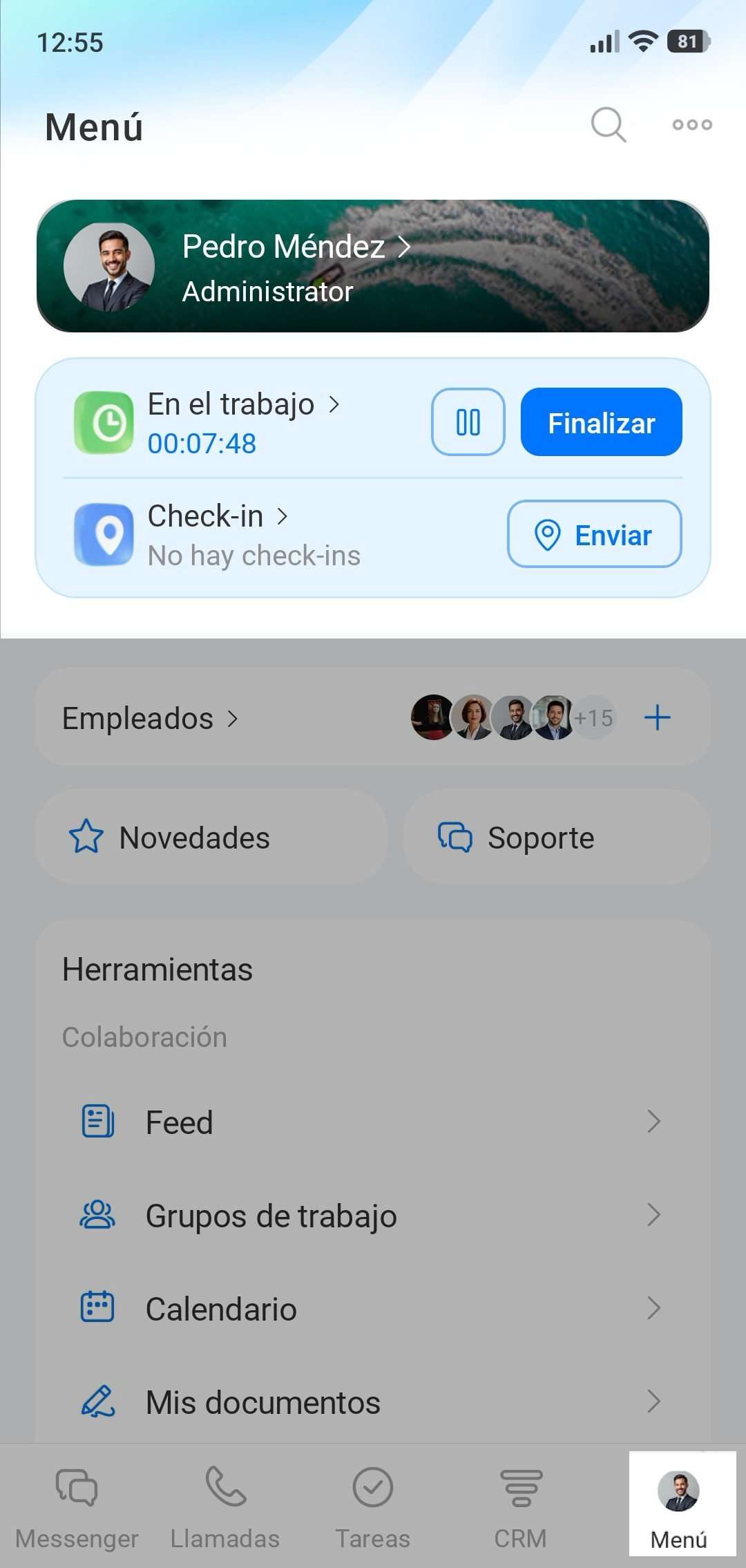Send a check-in with Enviar
The height and width of the screenshot is (1568, 746).
click(x=594, y=534)
